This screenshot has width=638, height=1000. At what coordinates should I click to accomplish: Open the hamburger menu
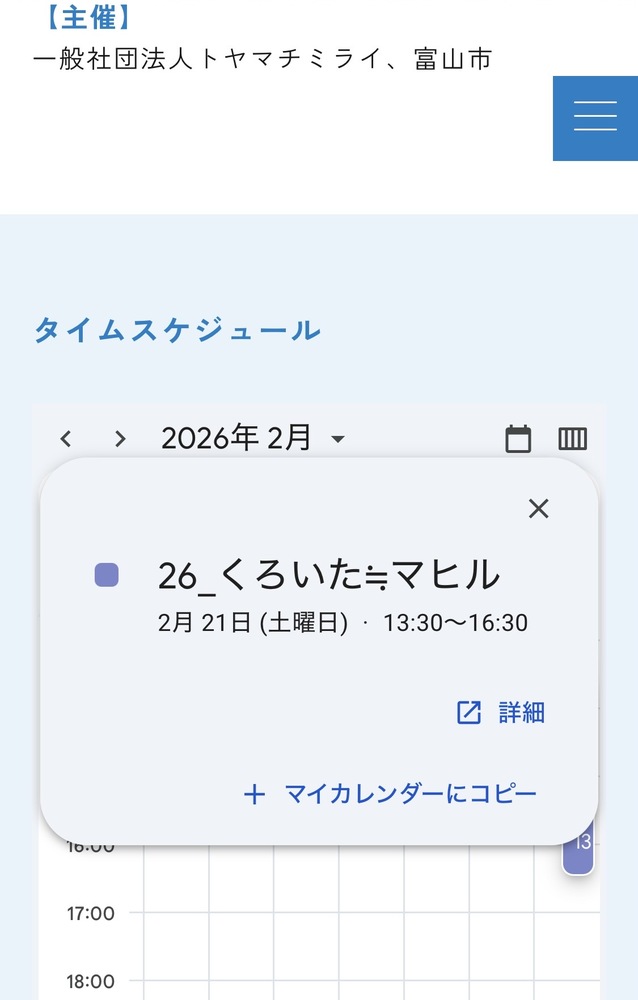pos(595,118)
